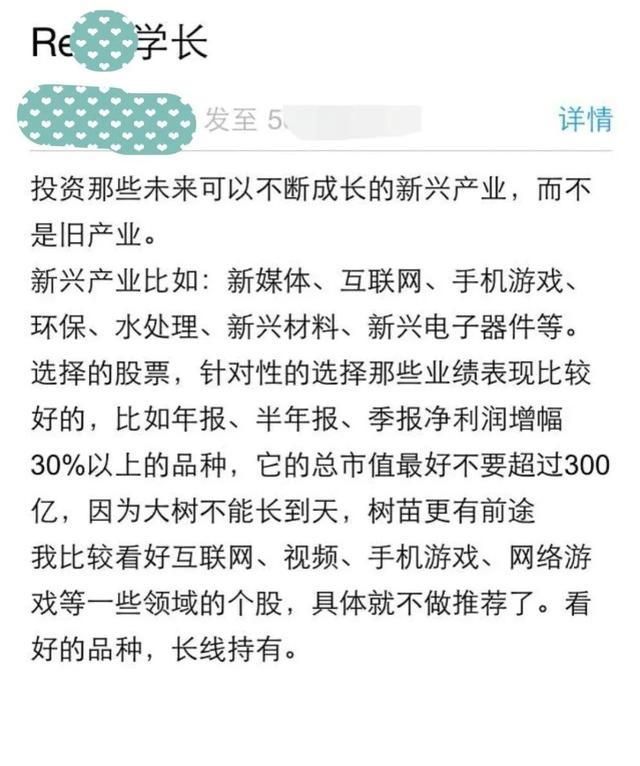This screenshot has height=766, width=640.
Task: Open the 详情 details link
Action: tap(585, 120)
